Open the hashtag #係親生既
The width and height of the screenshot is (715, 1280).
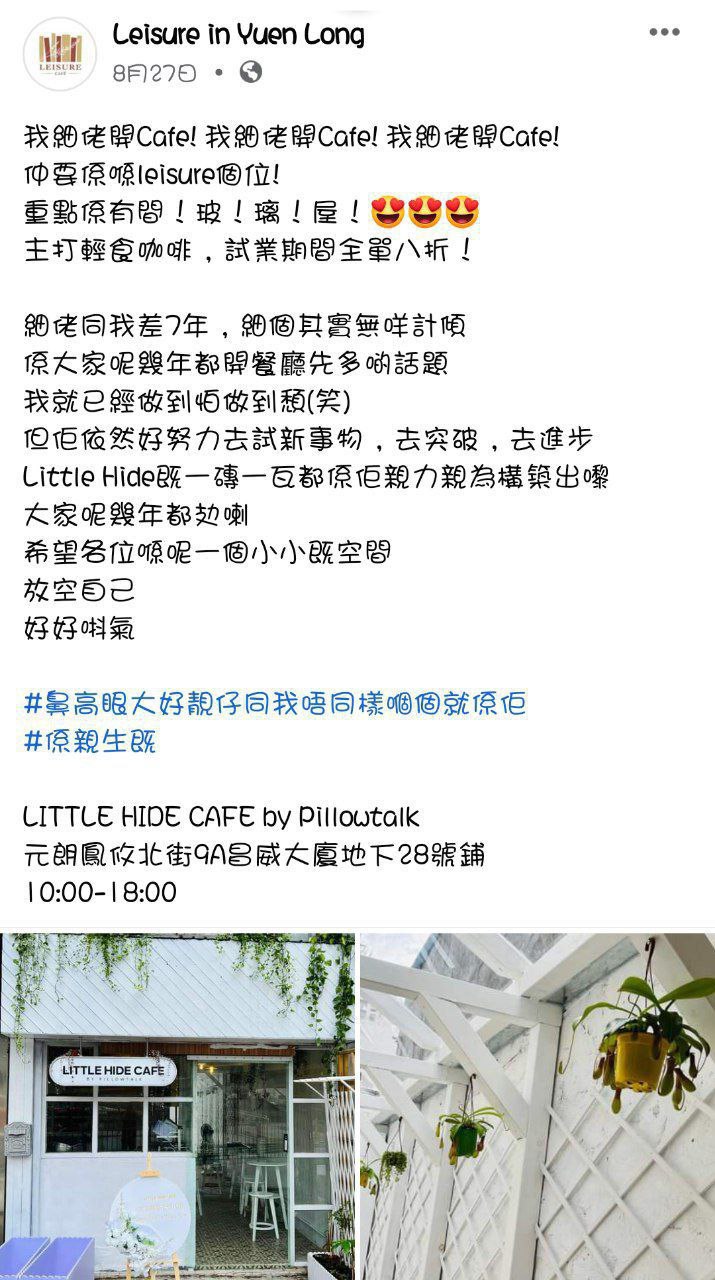point(90,741)
